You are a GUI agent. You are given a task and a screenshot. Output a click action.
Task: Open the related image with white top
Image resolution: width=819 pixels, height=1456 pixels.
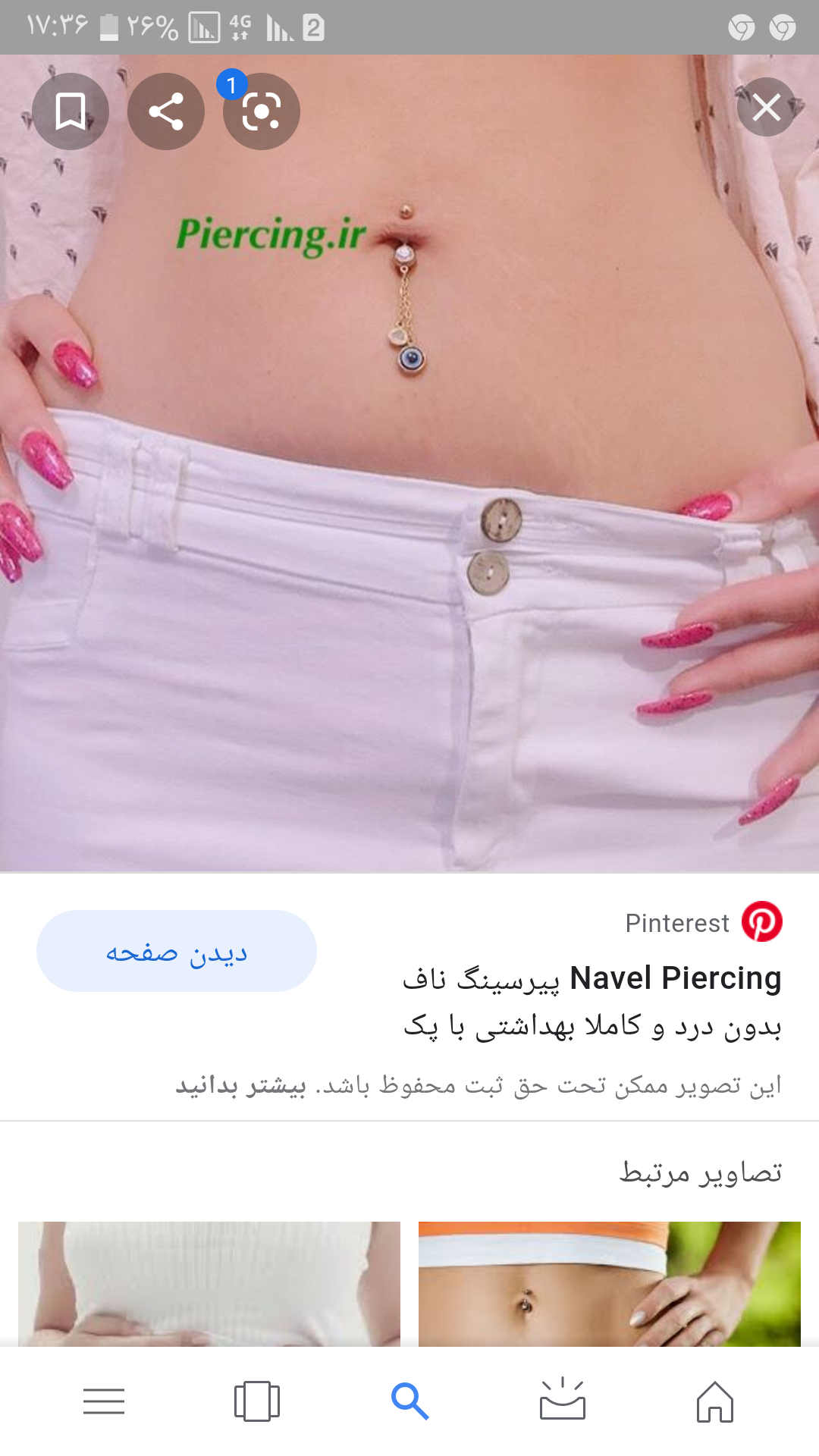[209, 1283]
